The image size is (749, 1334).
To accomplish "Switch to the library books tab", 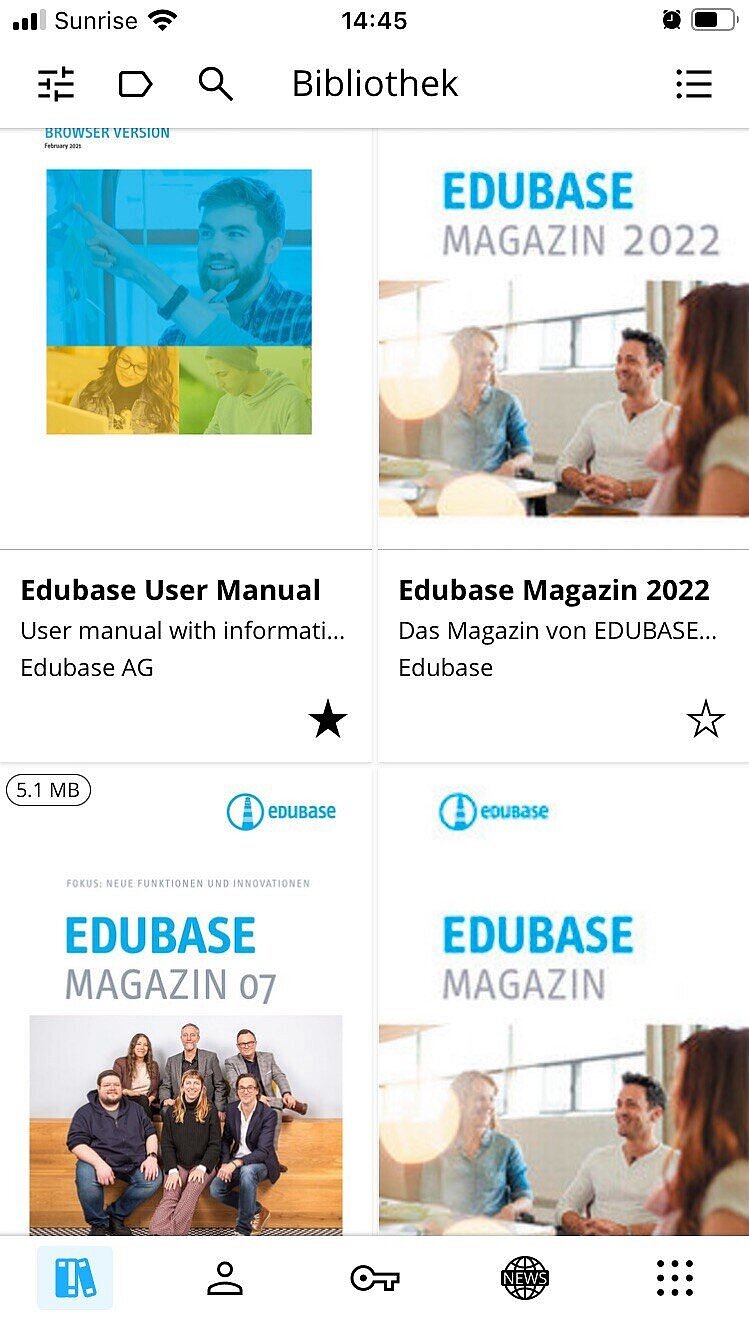I will pyautogui.click(x=75, y=1278).
